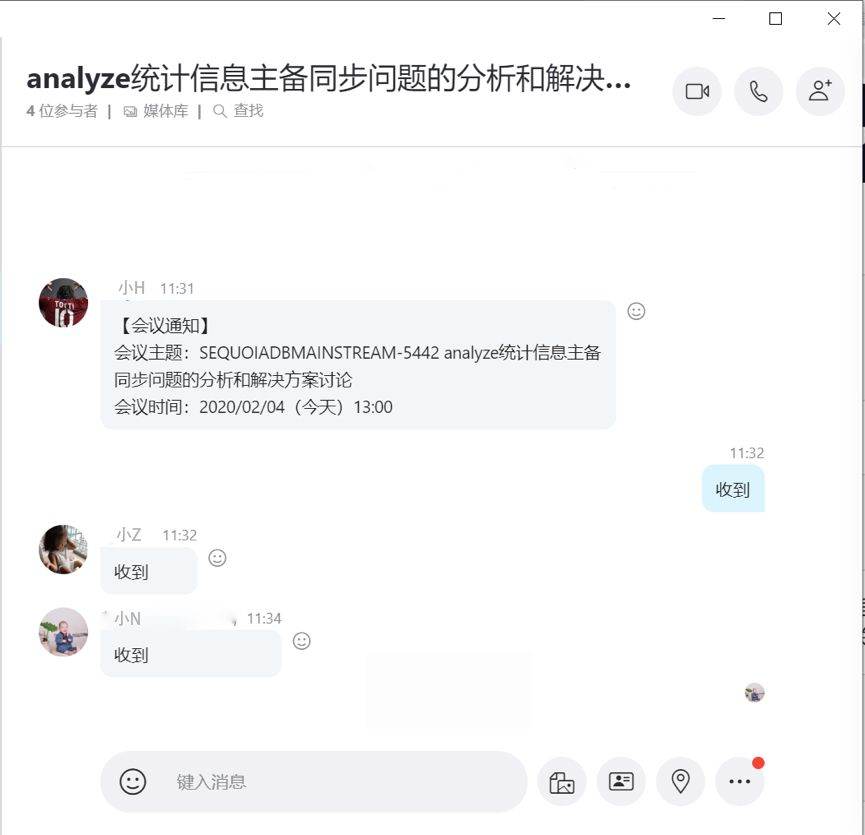This screenshot has height=835, width=865.
Task: Open more options in message bar
Action: point(739,782)
